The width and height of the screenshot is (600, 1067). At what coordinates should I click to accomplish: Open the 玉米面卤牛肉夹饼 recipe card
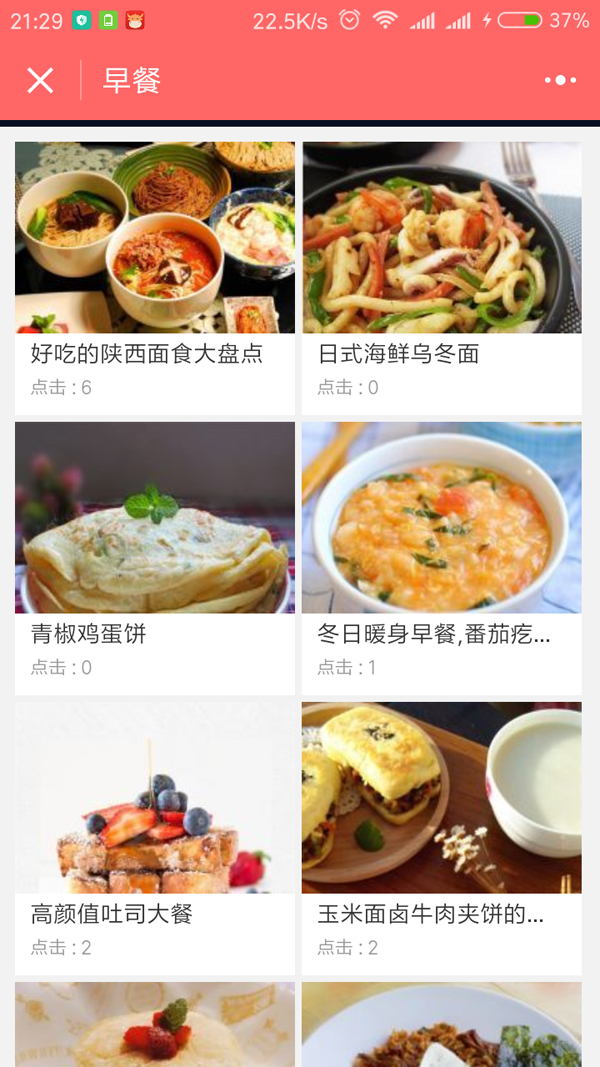point(441,837)
